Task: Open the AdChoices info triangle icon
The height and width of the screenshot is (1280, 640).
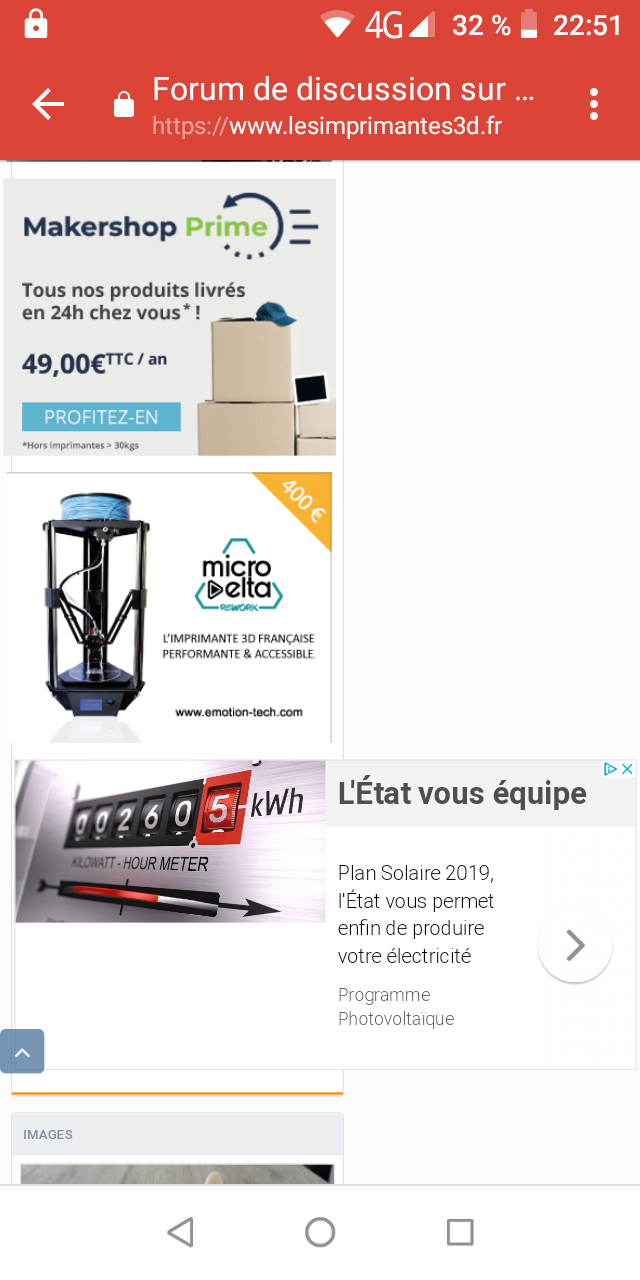Action: click(x=610, y=769)
